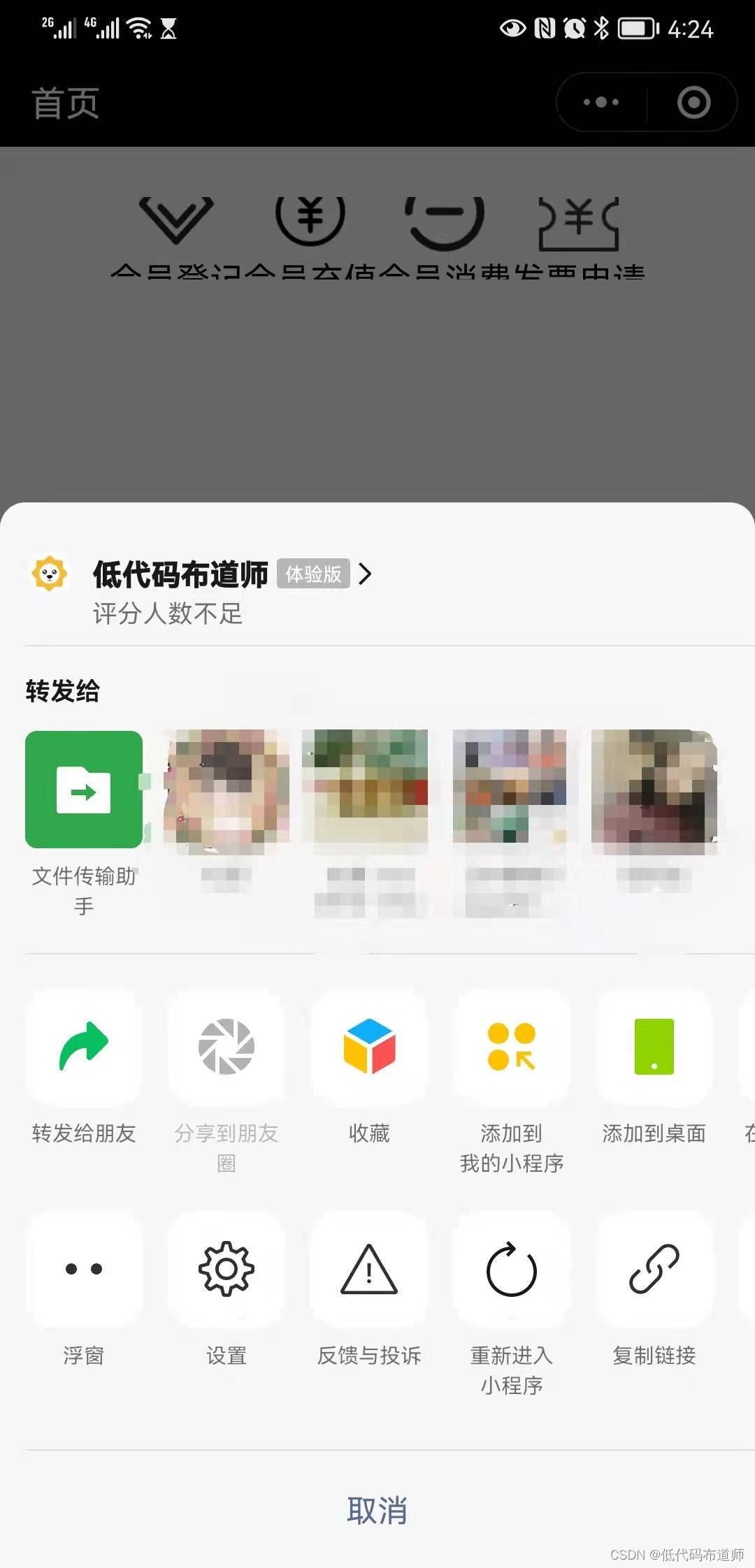Tap 重新进入小程序 to reload
This screenshot has width=755, height=1568.
tap(512, 1269)
